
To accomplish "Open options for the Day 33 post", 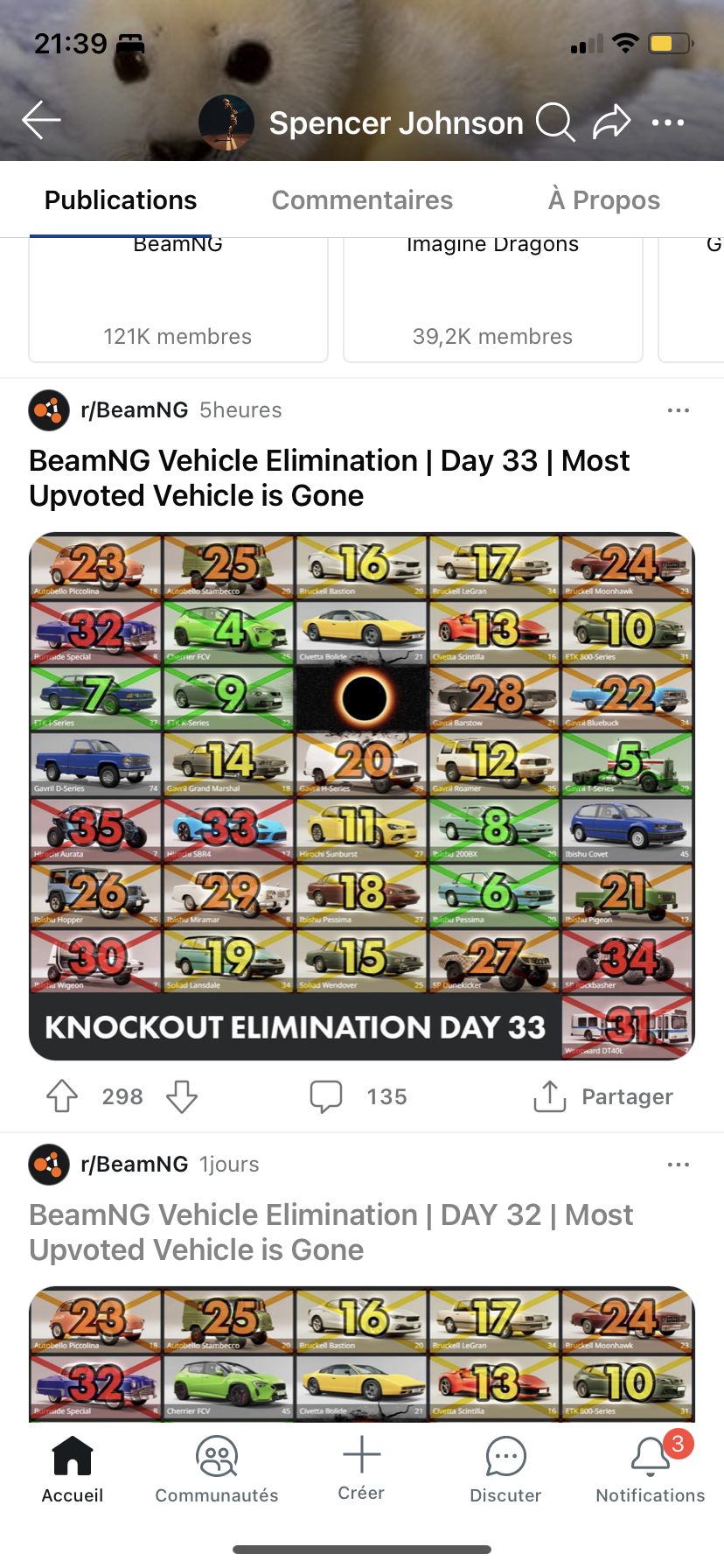I will (678, 410).
